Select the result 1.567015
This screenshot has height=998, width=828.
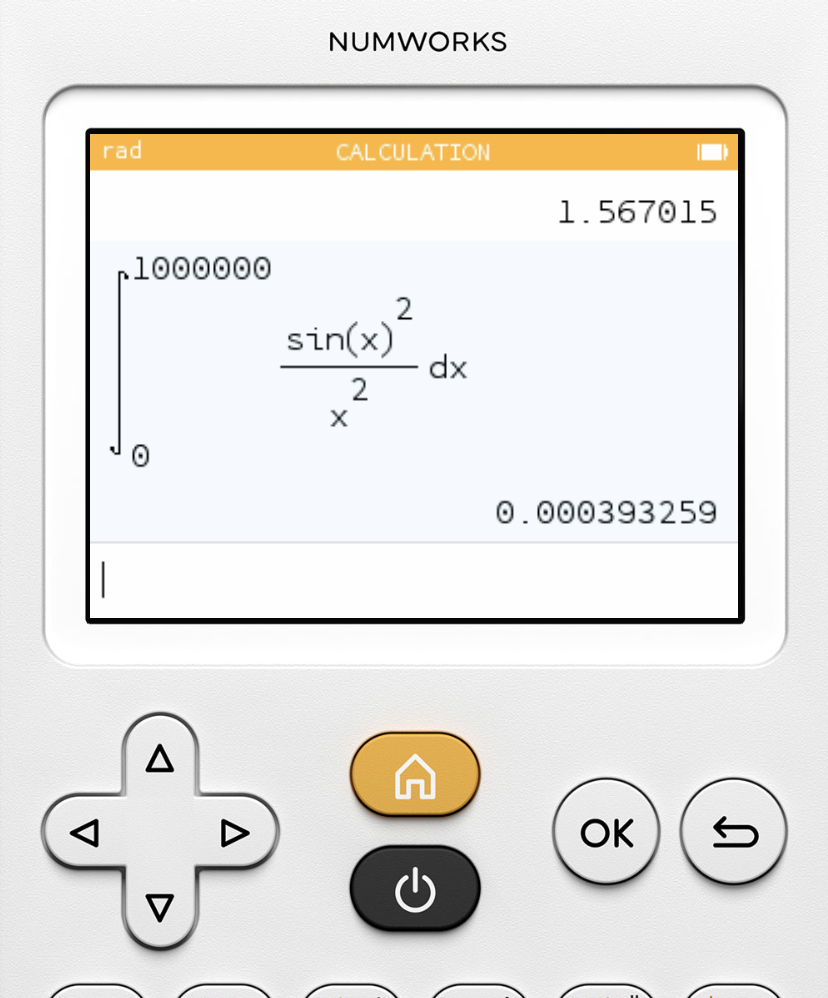pyautogui.click(x=638, y=210)
